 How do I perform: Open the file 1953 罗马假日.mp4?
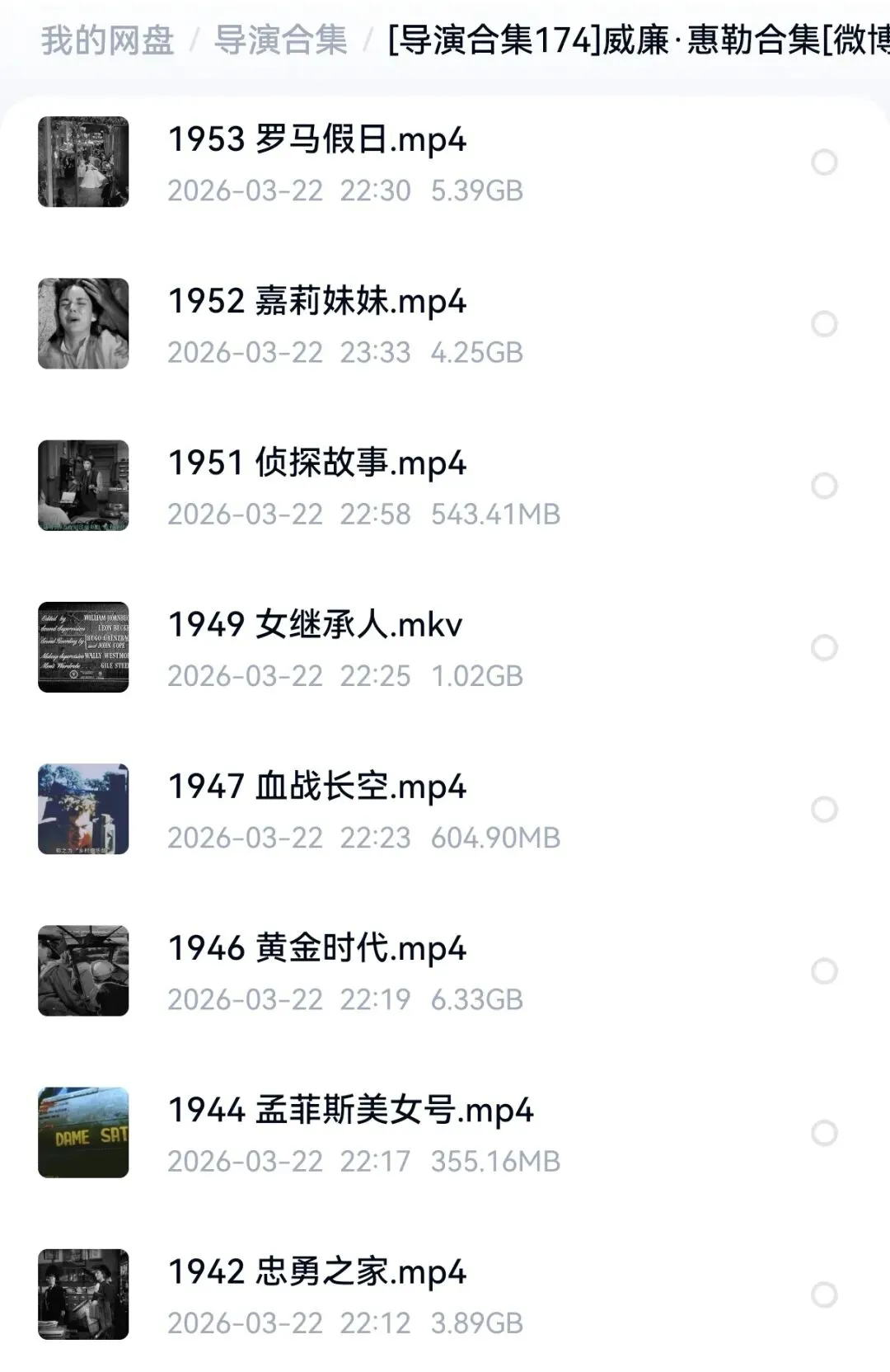[x=317, y=140]
